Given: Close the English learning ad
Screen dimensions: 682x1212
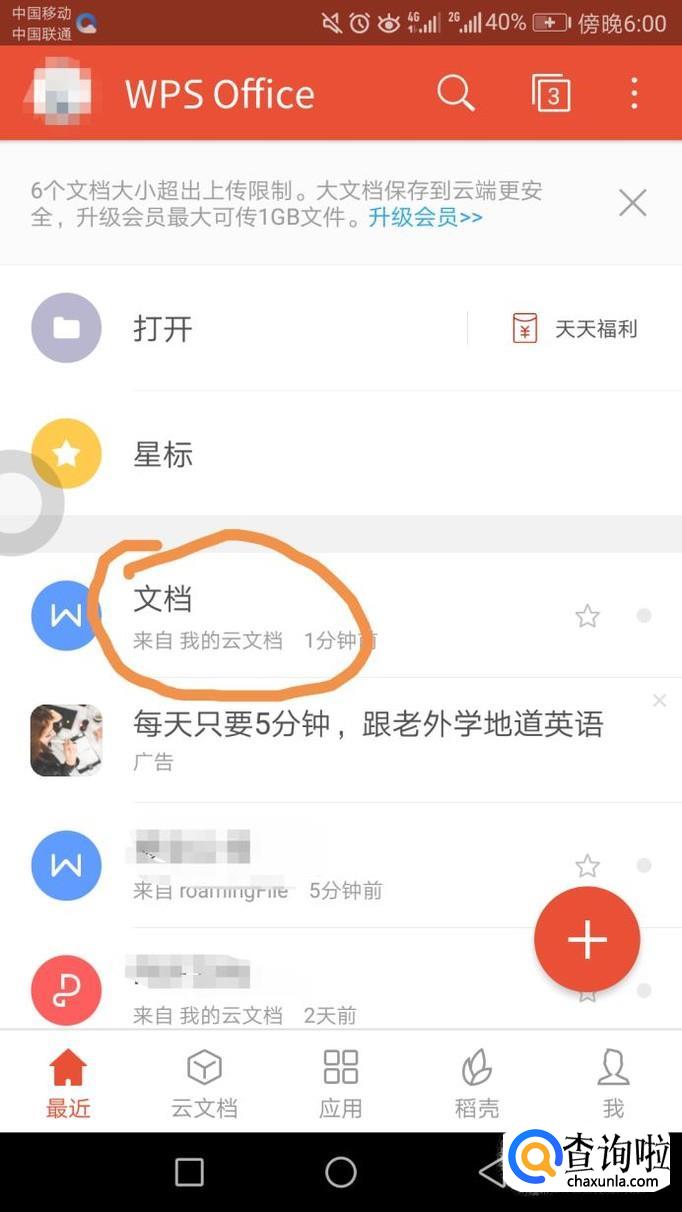Looking at the screenshot, I should pos(659,701).
